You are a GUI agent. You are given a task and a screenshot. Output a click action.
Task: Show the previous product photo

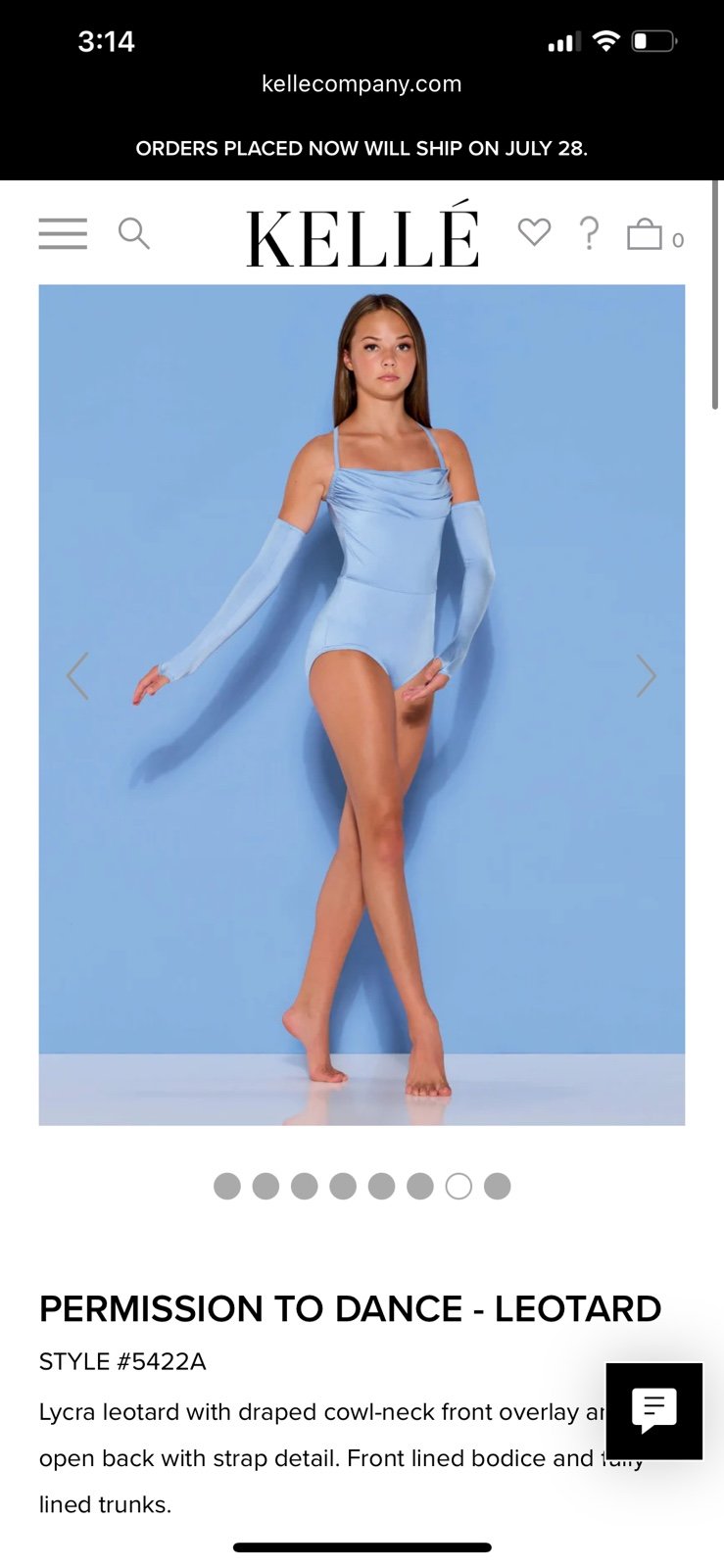coord(77,675)
